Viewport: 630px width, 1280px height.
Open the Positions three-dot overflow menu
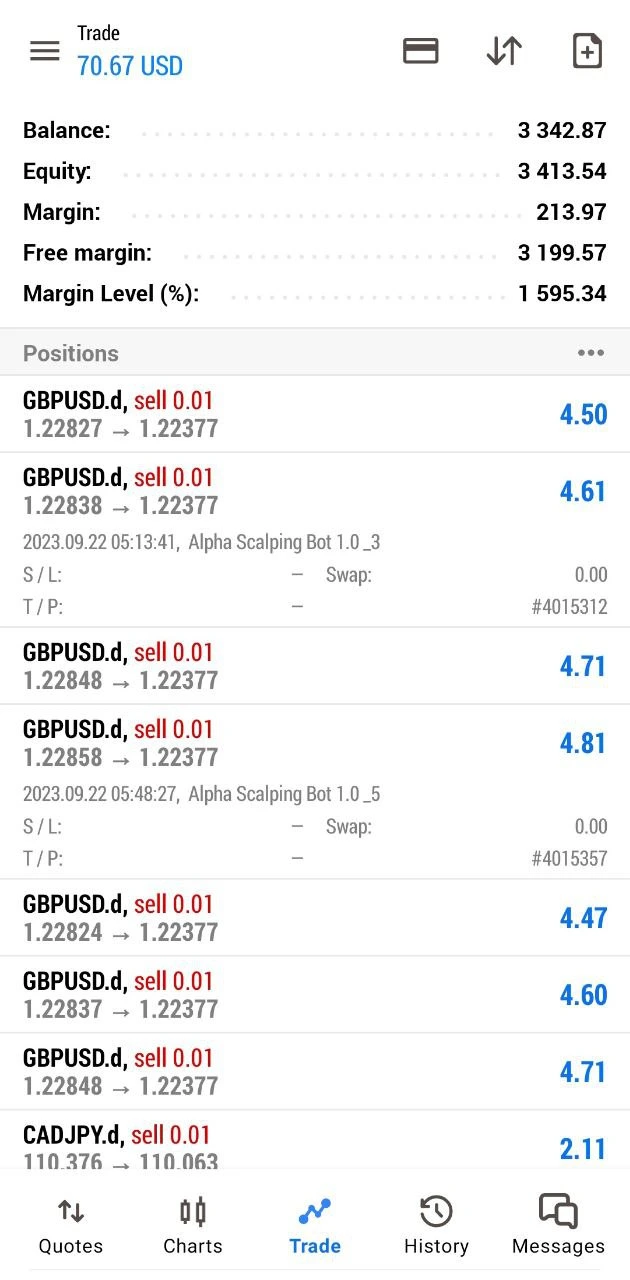[591, 353]
